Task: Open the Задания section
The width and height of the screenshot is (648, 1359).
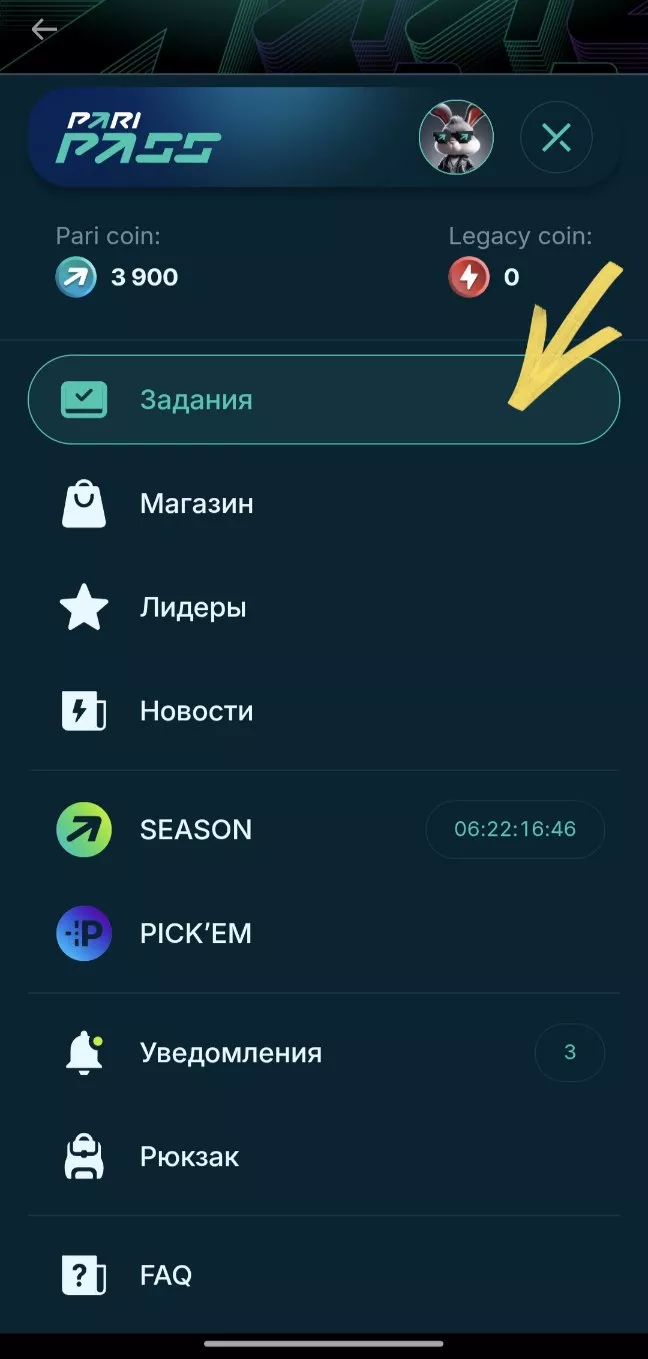Action: [x=323, y=400]
